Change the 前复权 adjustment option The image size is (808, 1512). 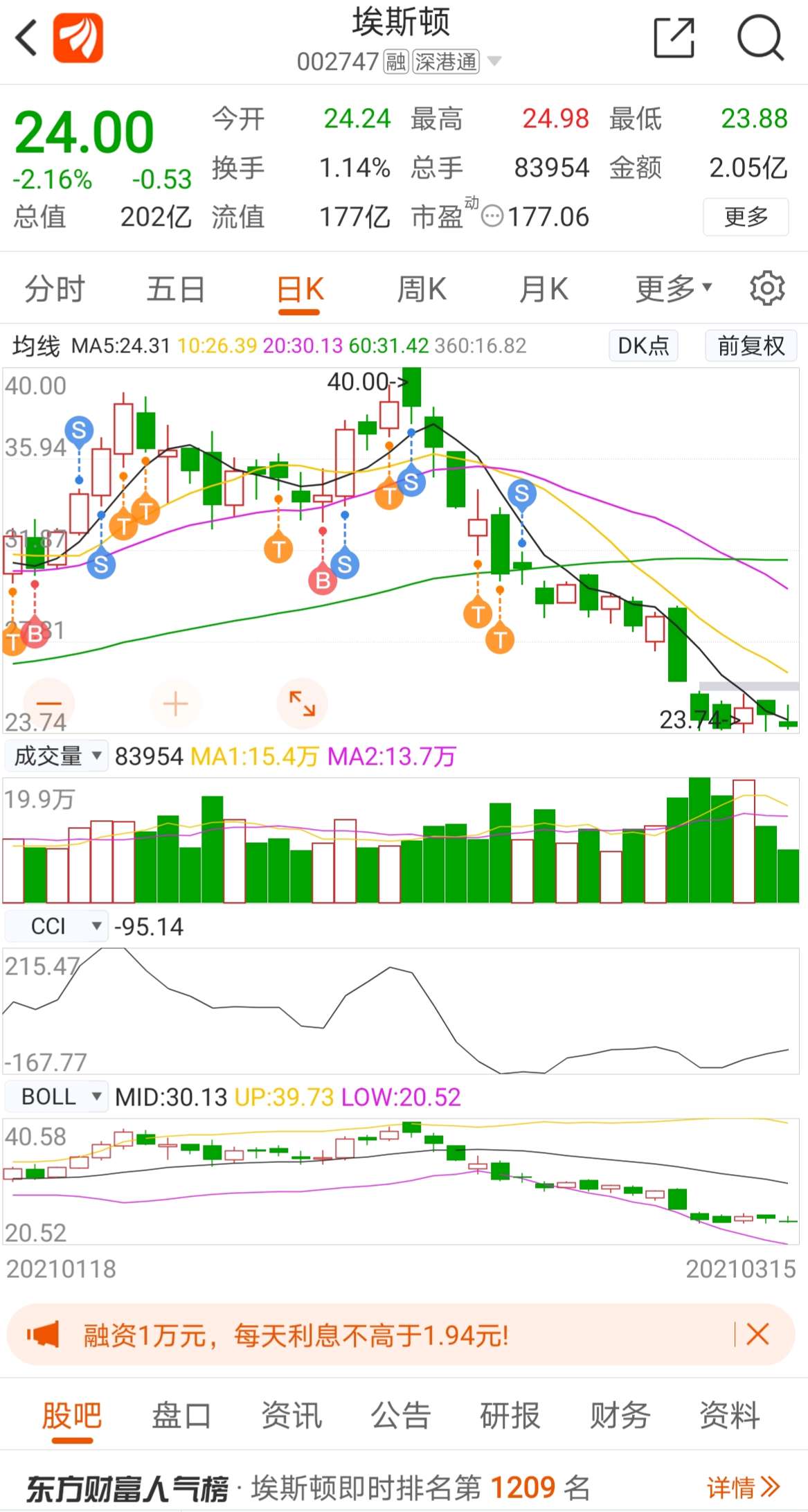click(751, 345)
